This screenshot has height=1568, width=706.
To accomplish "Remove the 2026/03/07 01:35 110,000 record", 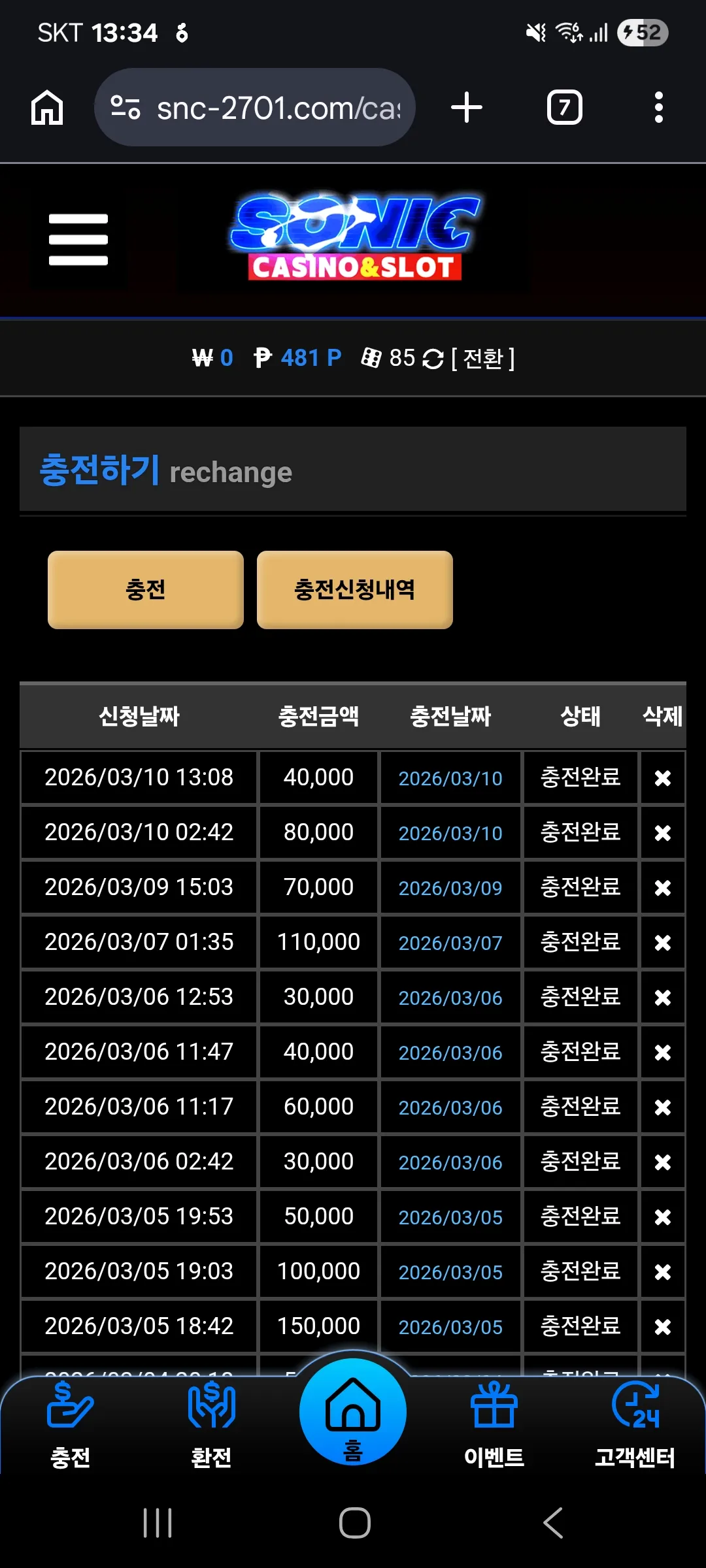I will [663, 943].
